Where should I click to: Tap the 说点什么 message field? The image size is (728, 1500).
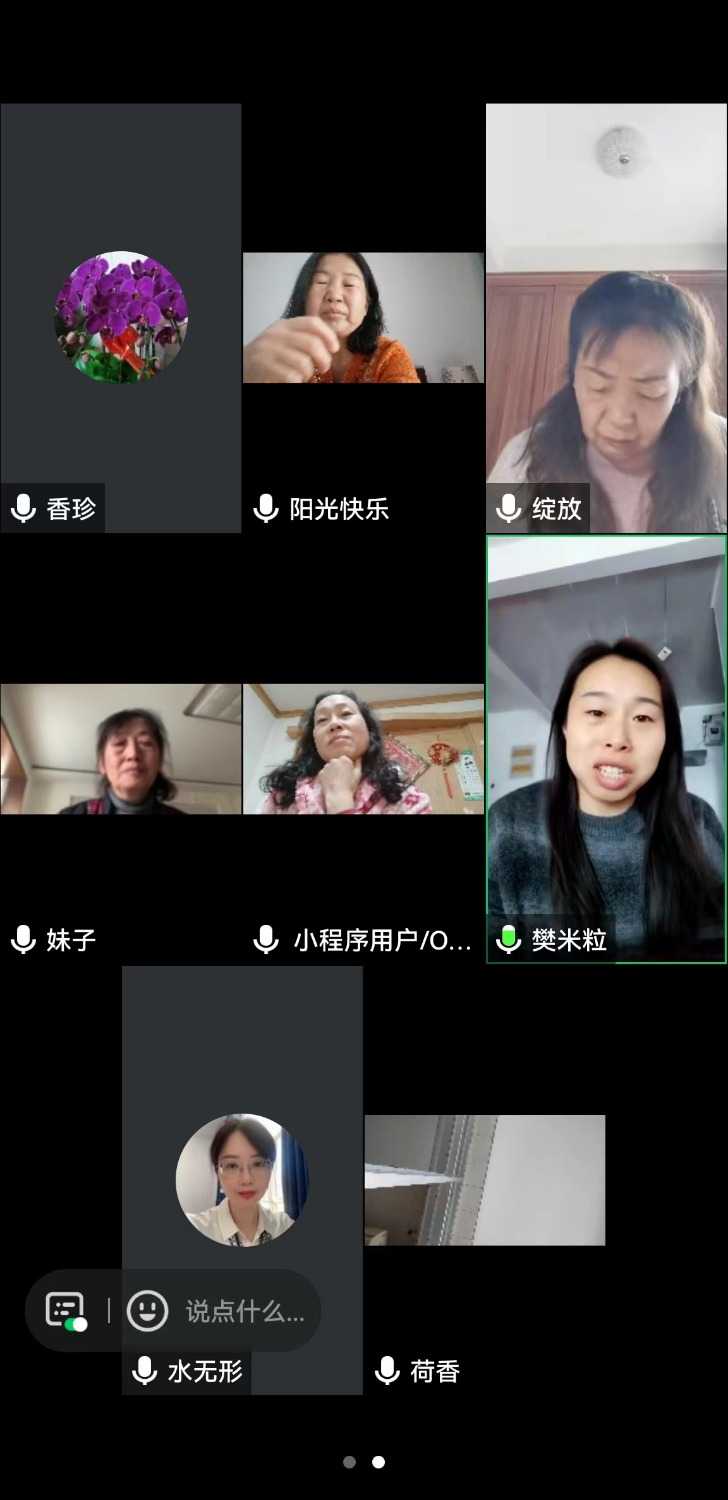point(245,1311)
